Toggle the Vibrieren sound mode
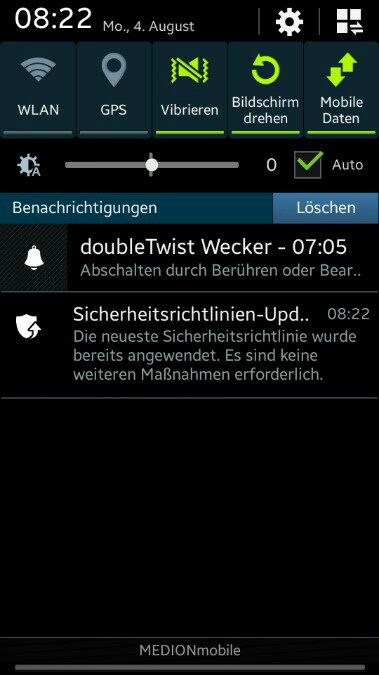The width and height of the screenshot is (379, 675). click(x=190, y=90)
